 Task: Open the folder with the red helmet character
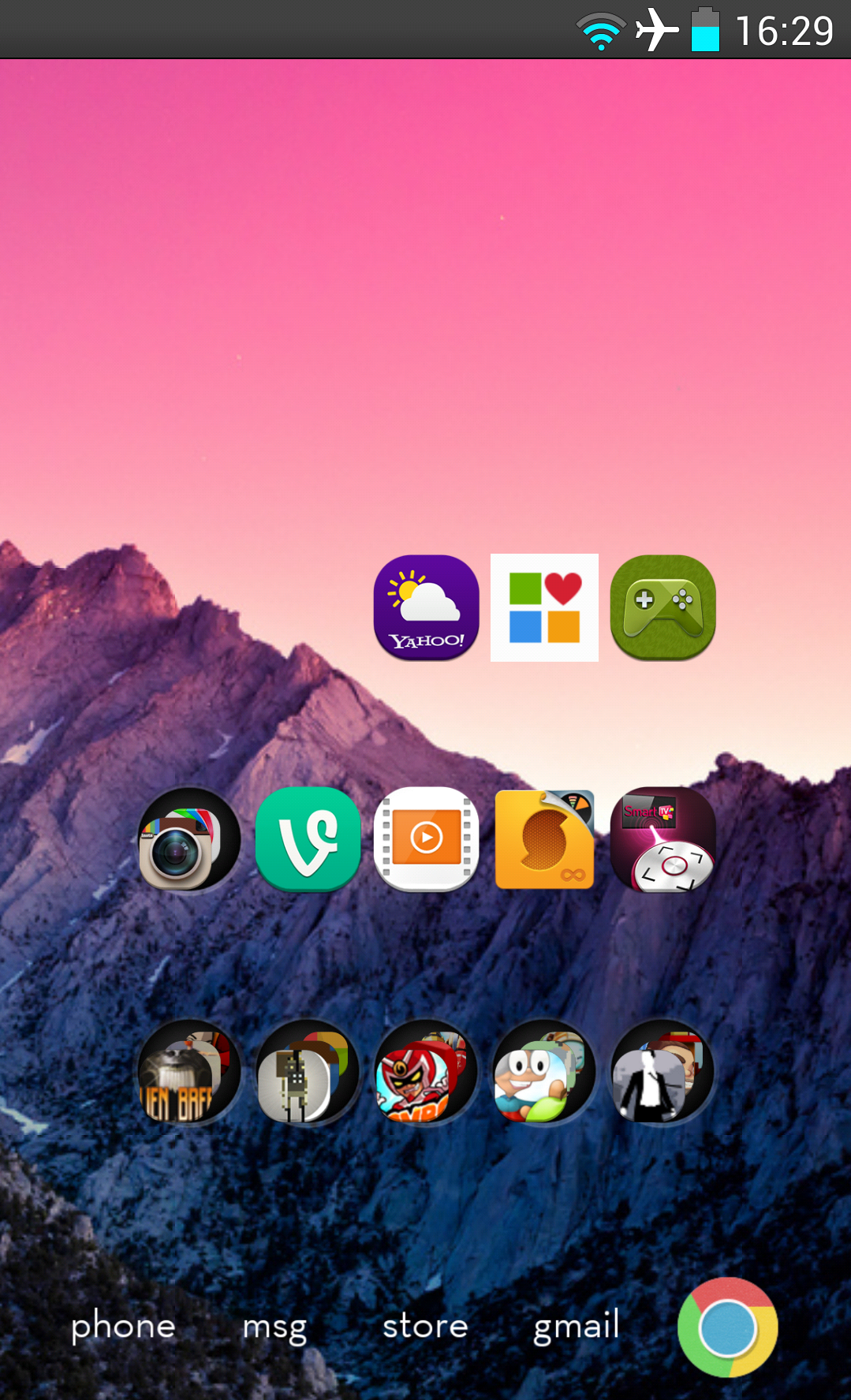(x=426, y=1071)
